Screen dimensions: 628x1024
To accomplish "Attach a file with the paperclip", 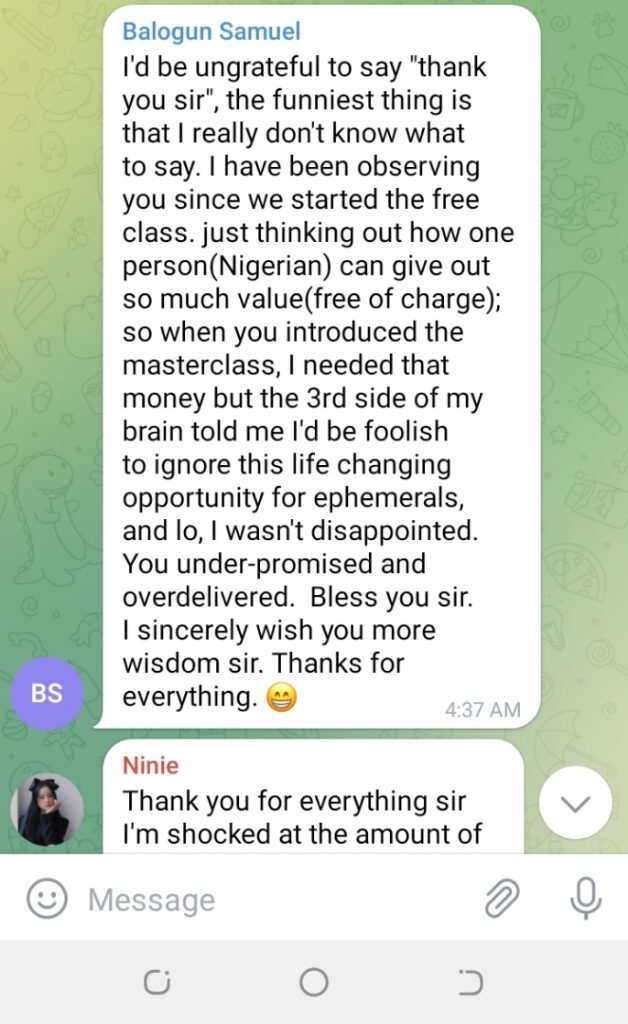I will 501,898.
